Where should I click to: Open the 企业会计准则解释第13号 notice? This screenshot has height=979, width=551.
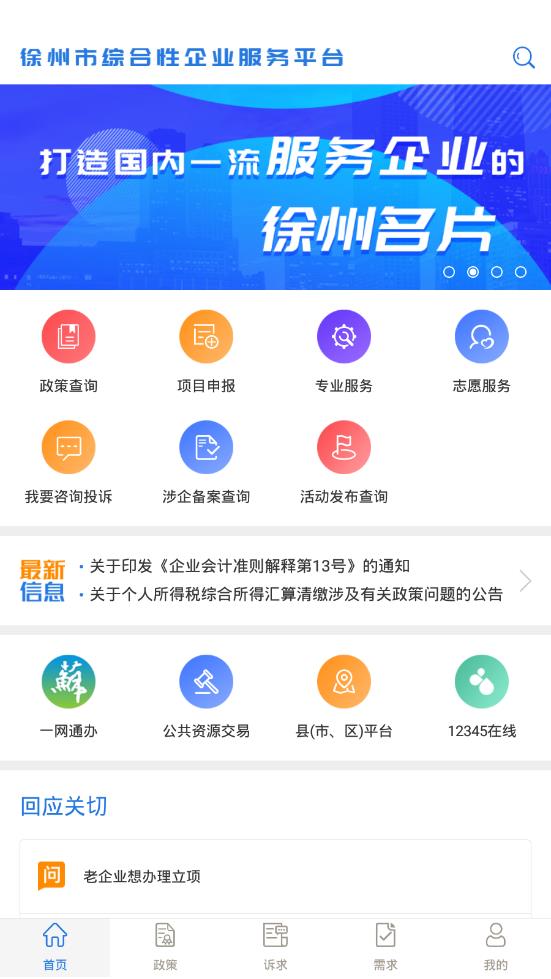pos(250,566)
